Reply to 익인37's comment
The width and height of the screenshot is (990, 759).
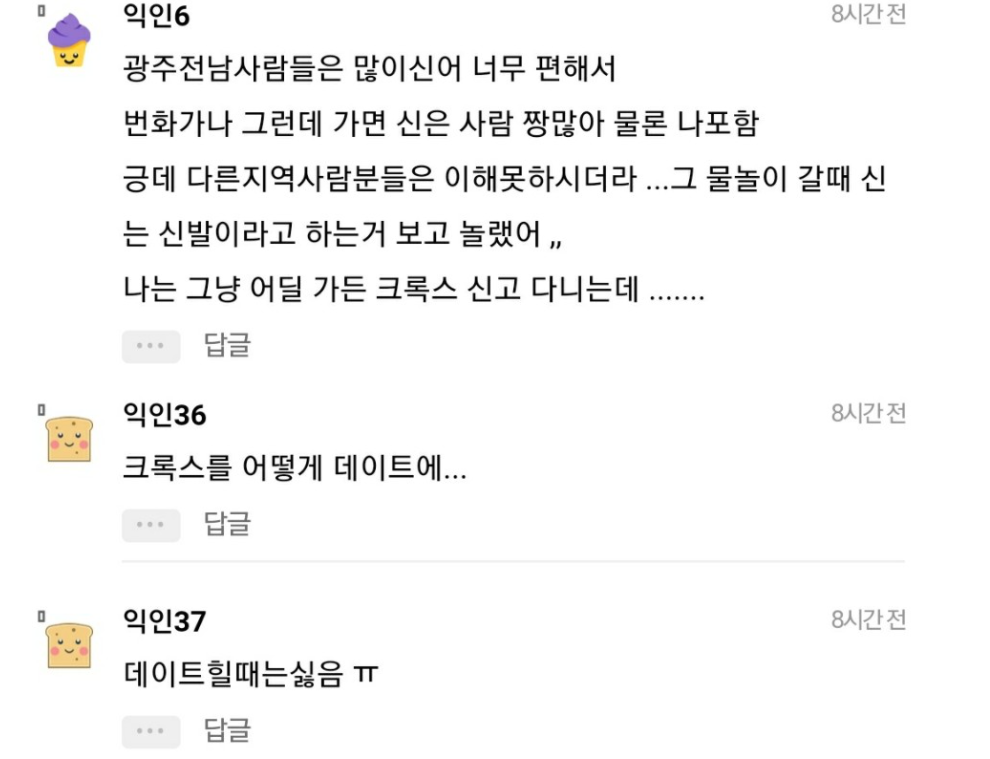pyautogui.click(x=227, y=731)
